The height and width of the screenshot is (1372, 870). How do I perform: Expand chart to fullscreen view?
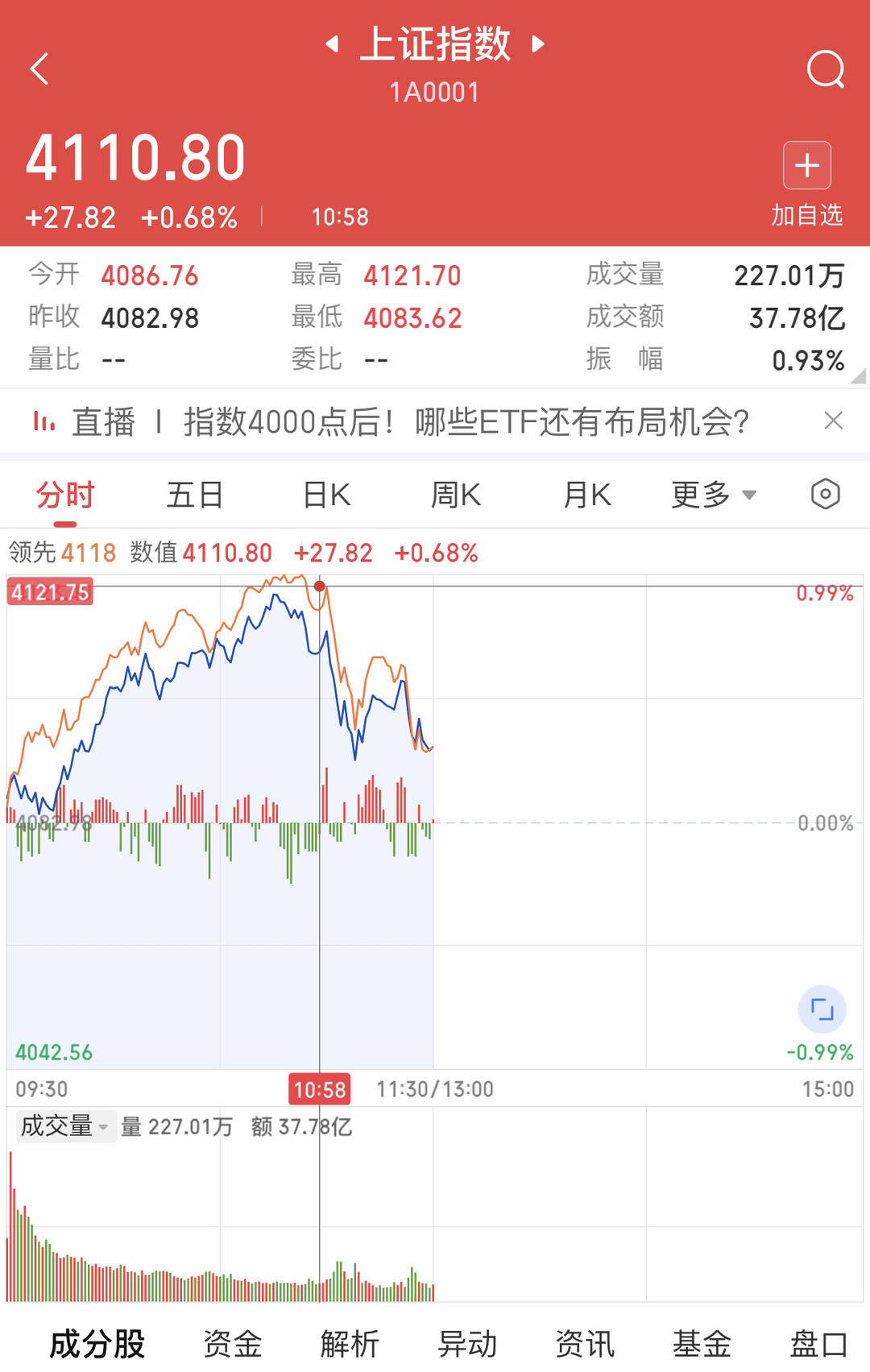point(822,1009)
